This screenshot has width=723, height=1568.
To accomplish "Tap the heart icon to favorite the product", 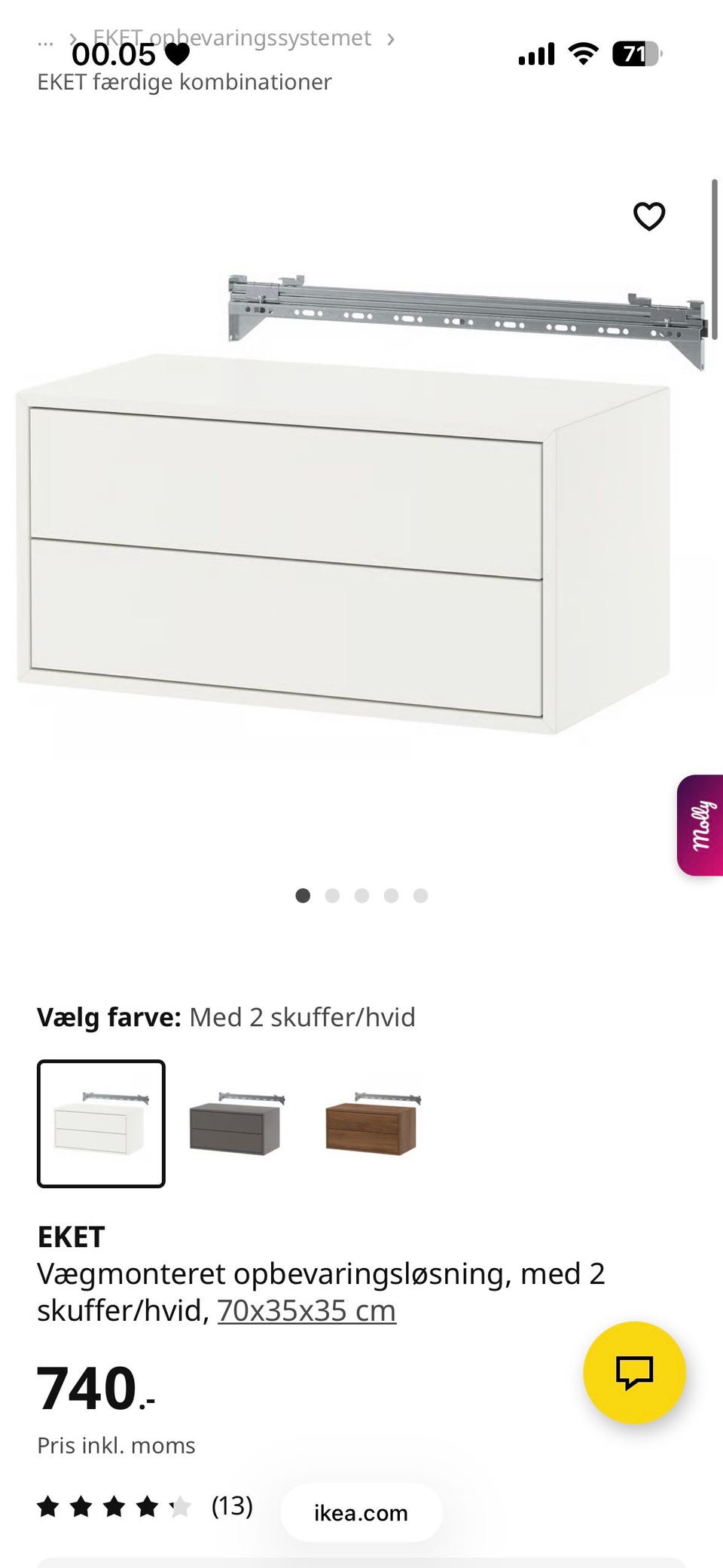I will tap(648, 216).
